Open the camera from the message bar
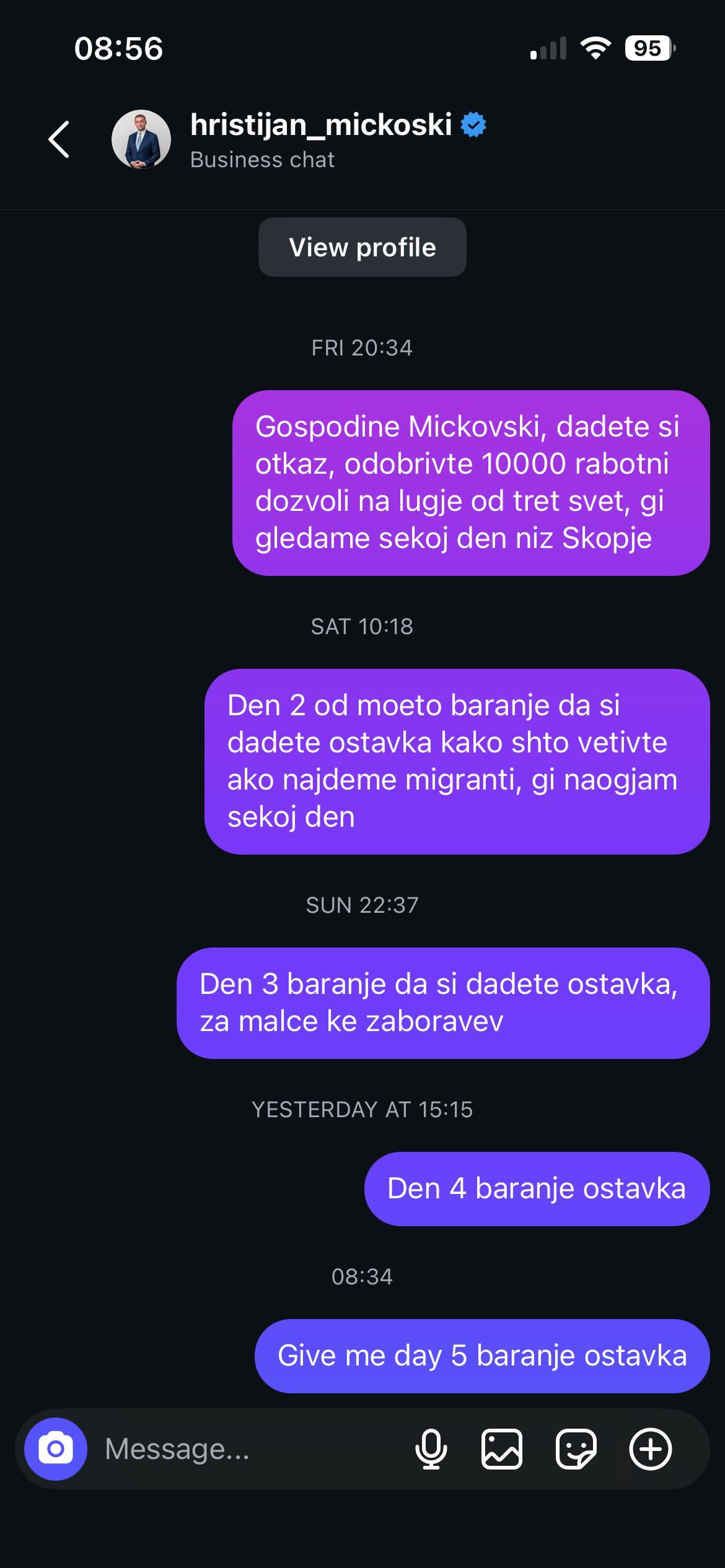 (56, 1449)
